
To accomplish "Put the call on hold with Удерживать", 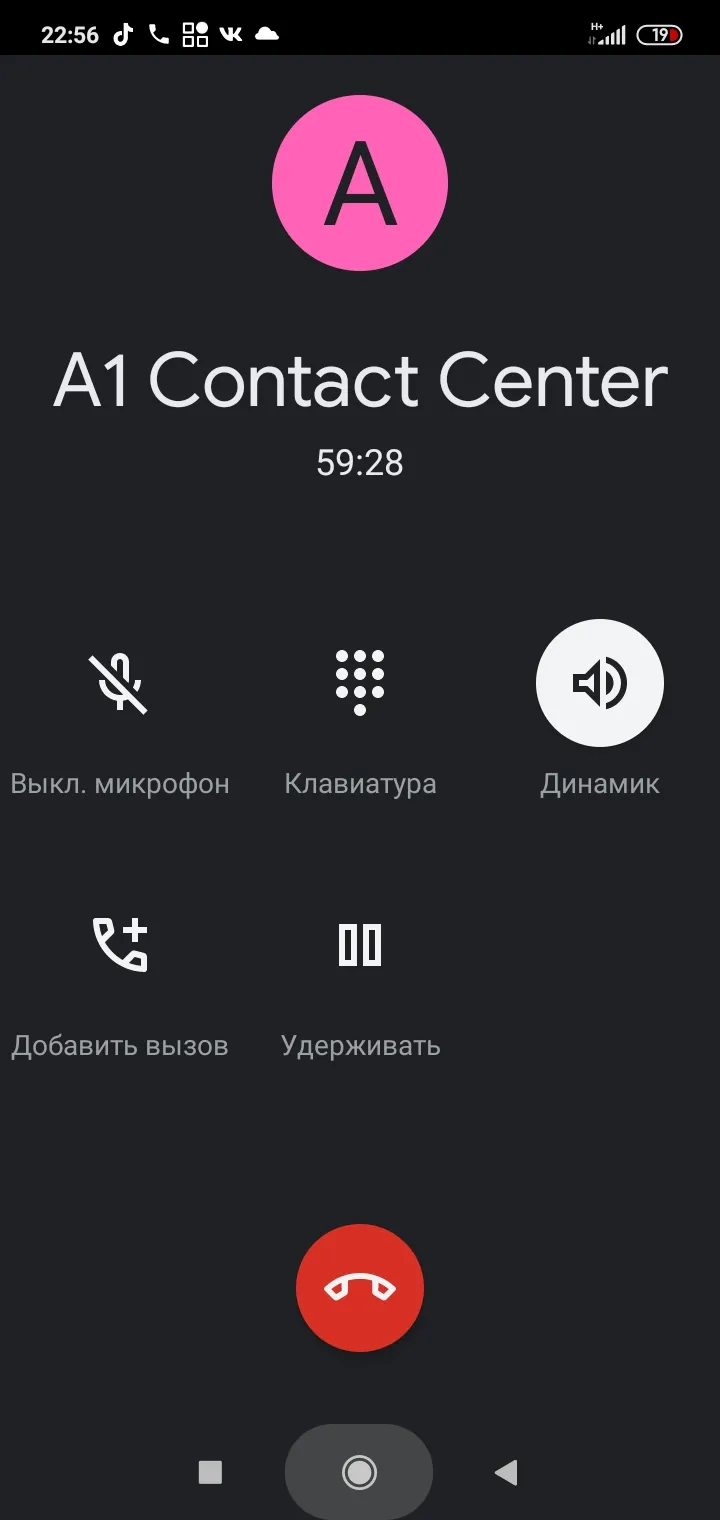I will click(x=360, y=945).
